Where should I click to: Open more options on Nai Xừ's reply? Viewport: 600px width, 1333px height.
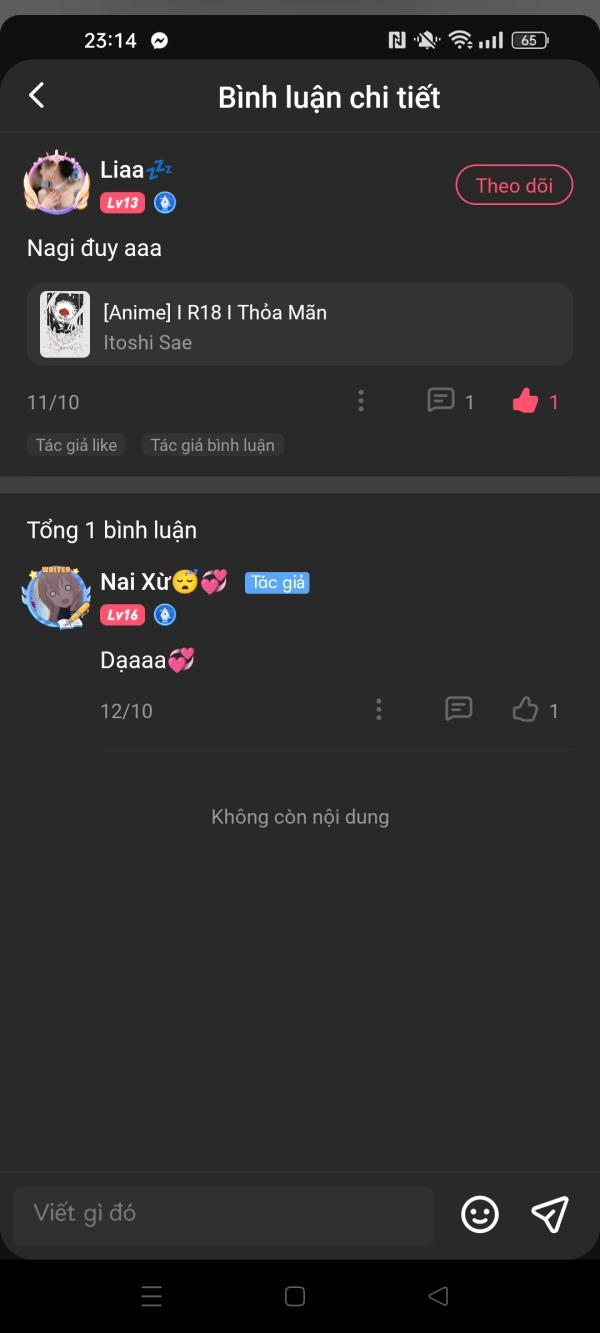click(378, 710)
